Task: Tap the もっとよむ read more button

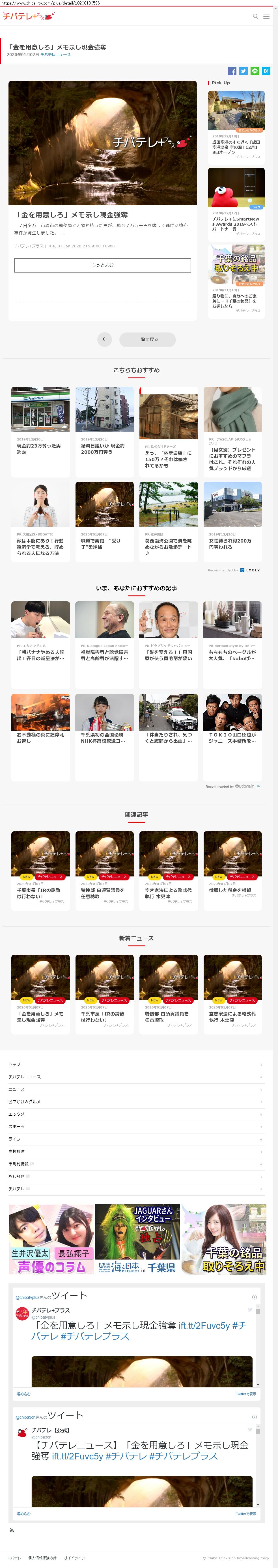Action: coord(102,265)
